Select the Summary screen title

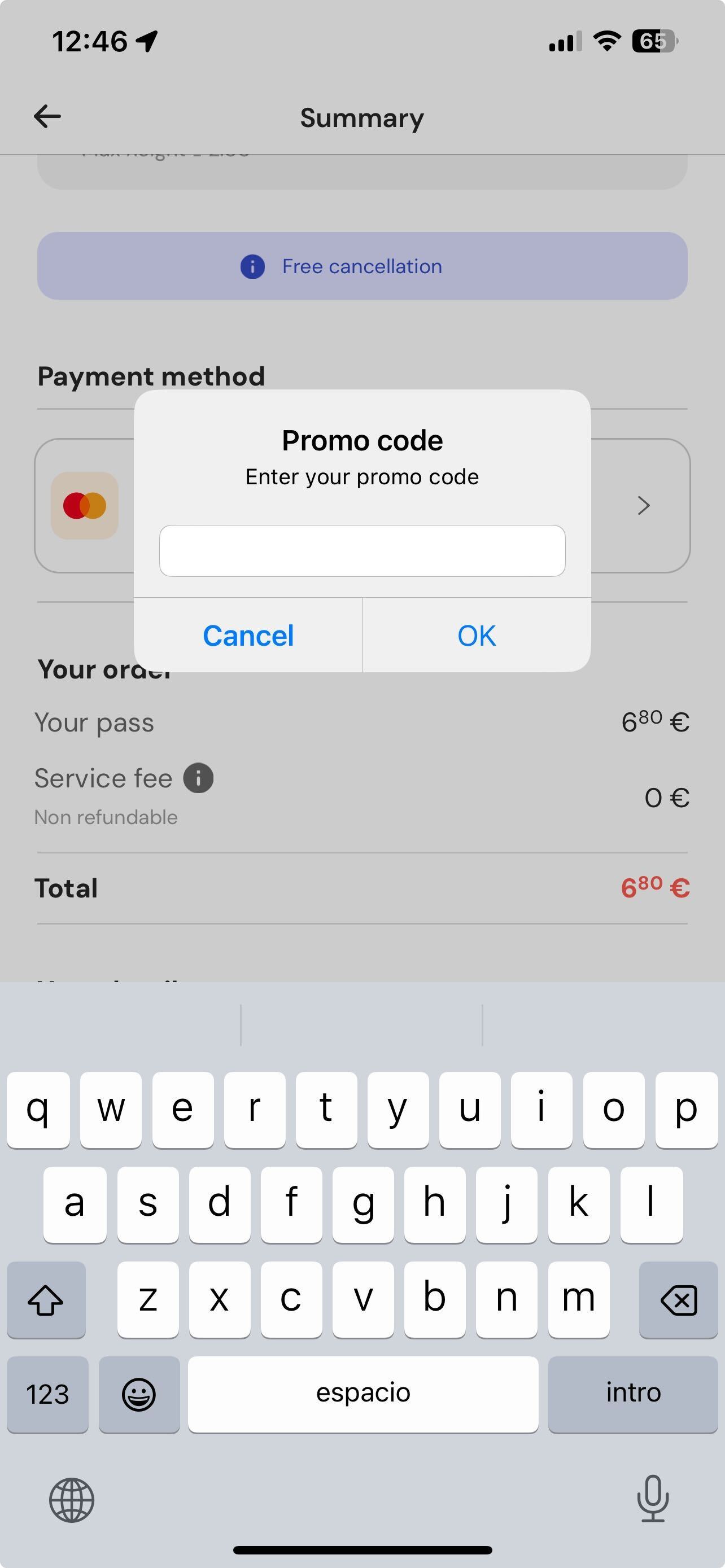tap(361, 117)
